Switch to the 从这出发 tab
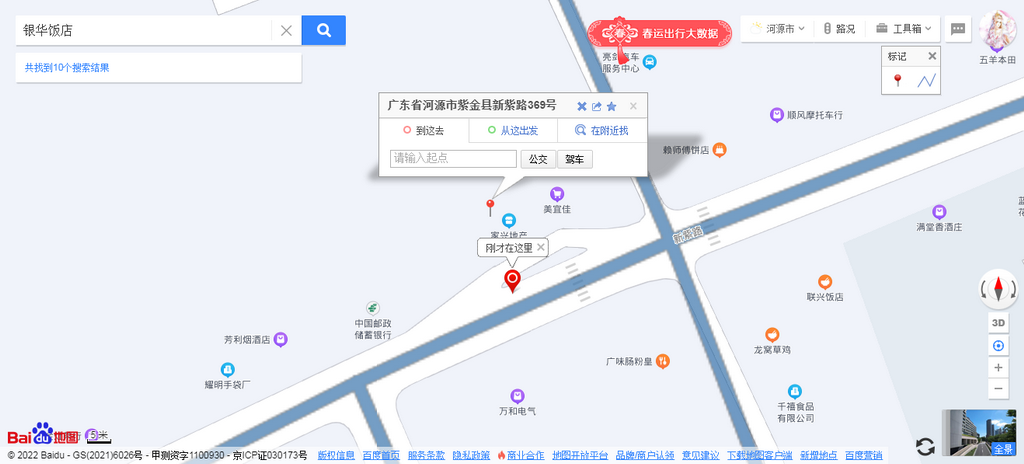1024x464 pixels. (513, 131)
